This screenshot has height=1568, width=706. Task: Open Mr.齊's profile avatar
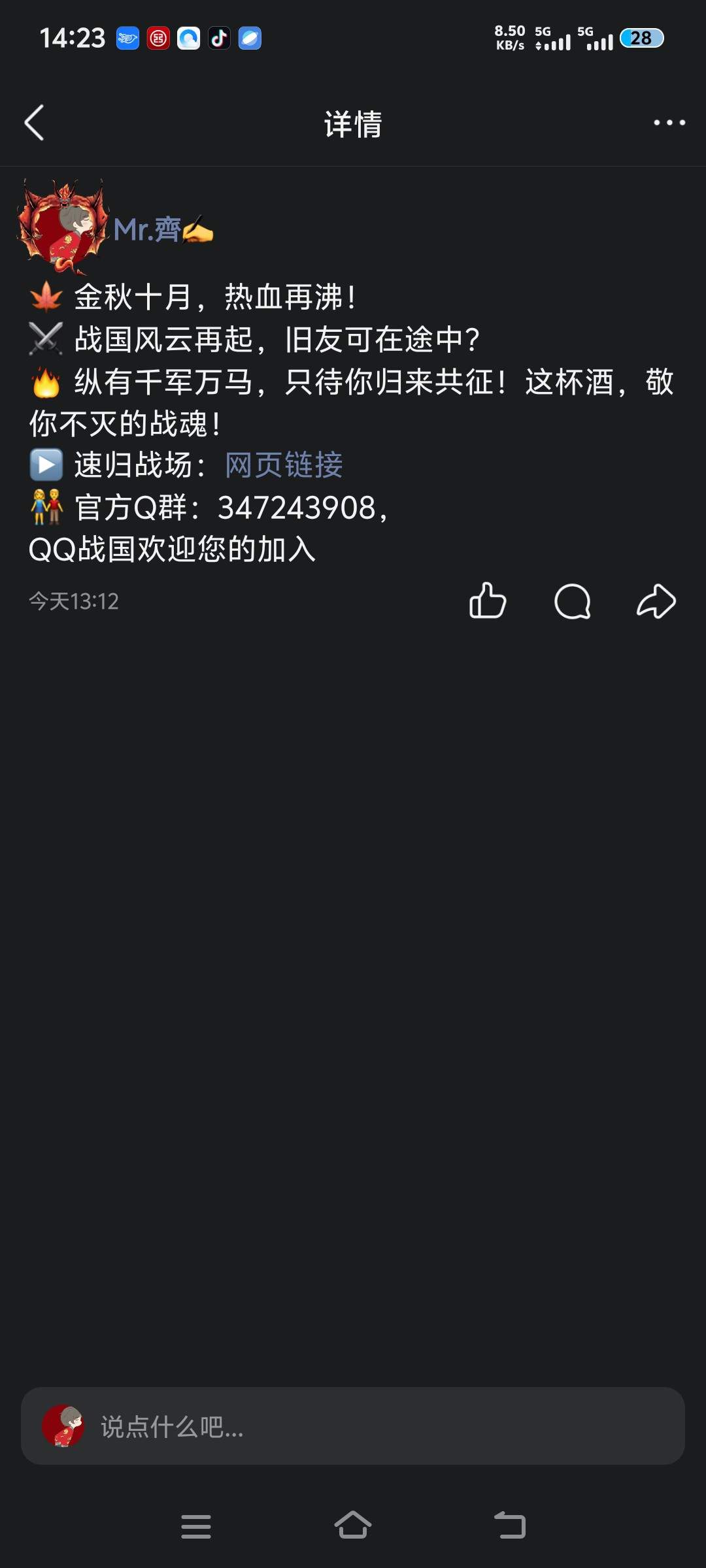coord(63,227)
